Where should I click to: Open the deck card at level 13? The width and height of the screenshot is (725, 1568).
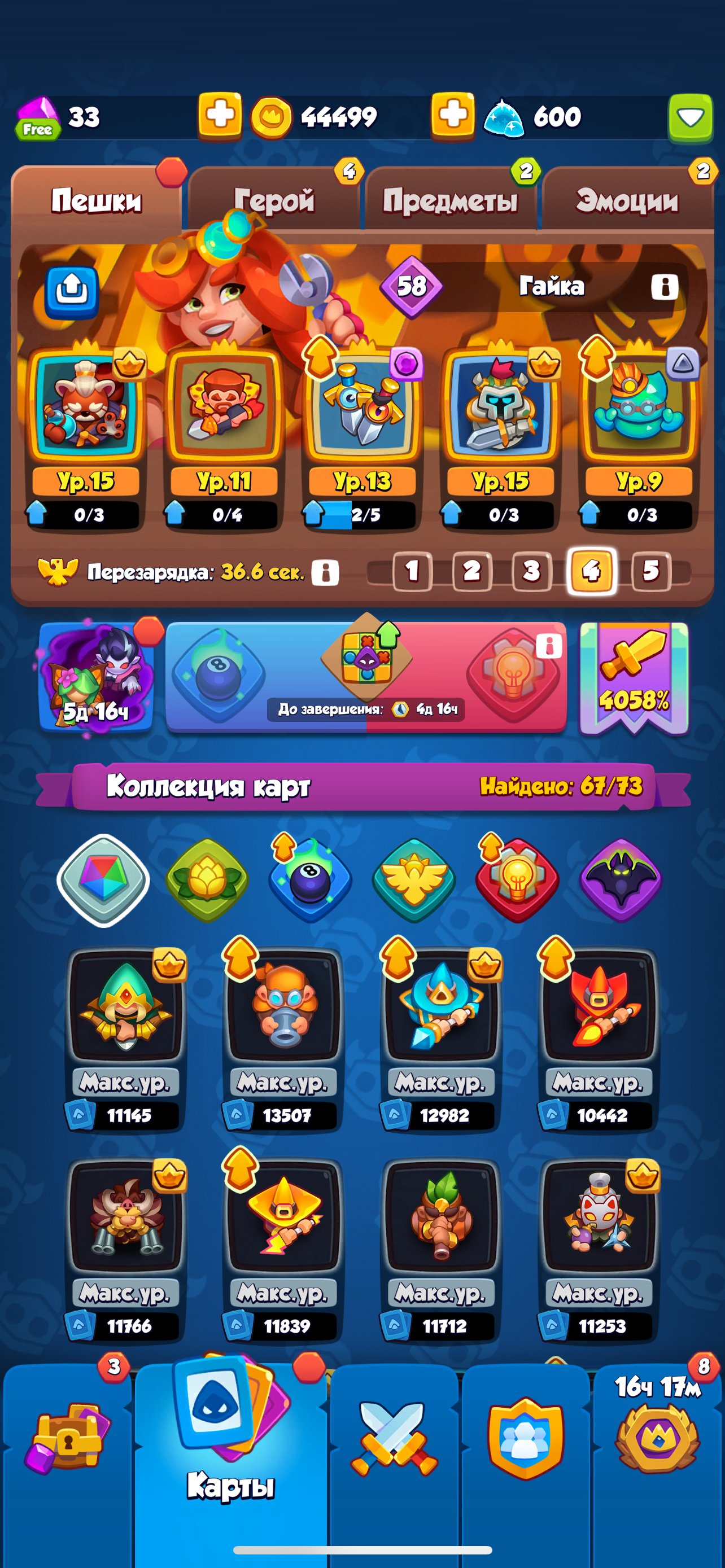pos(363,438)
